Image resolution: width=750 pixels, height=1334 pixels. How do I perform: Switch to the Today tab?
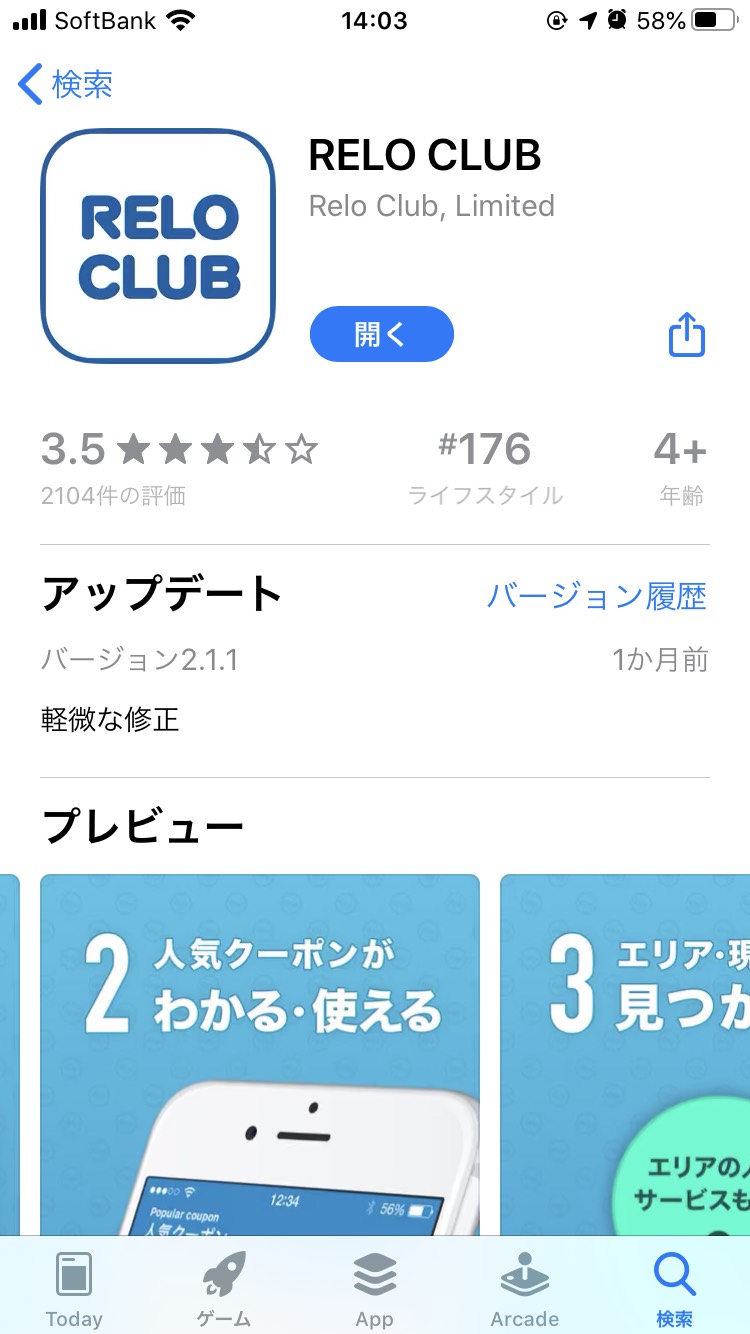pos(74,1290)
